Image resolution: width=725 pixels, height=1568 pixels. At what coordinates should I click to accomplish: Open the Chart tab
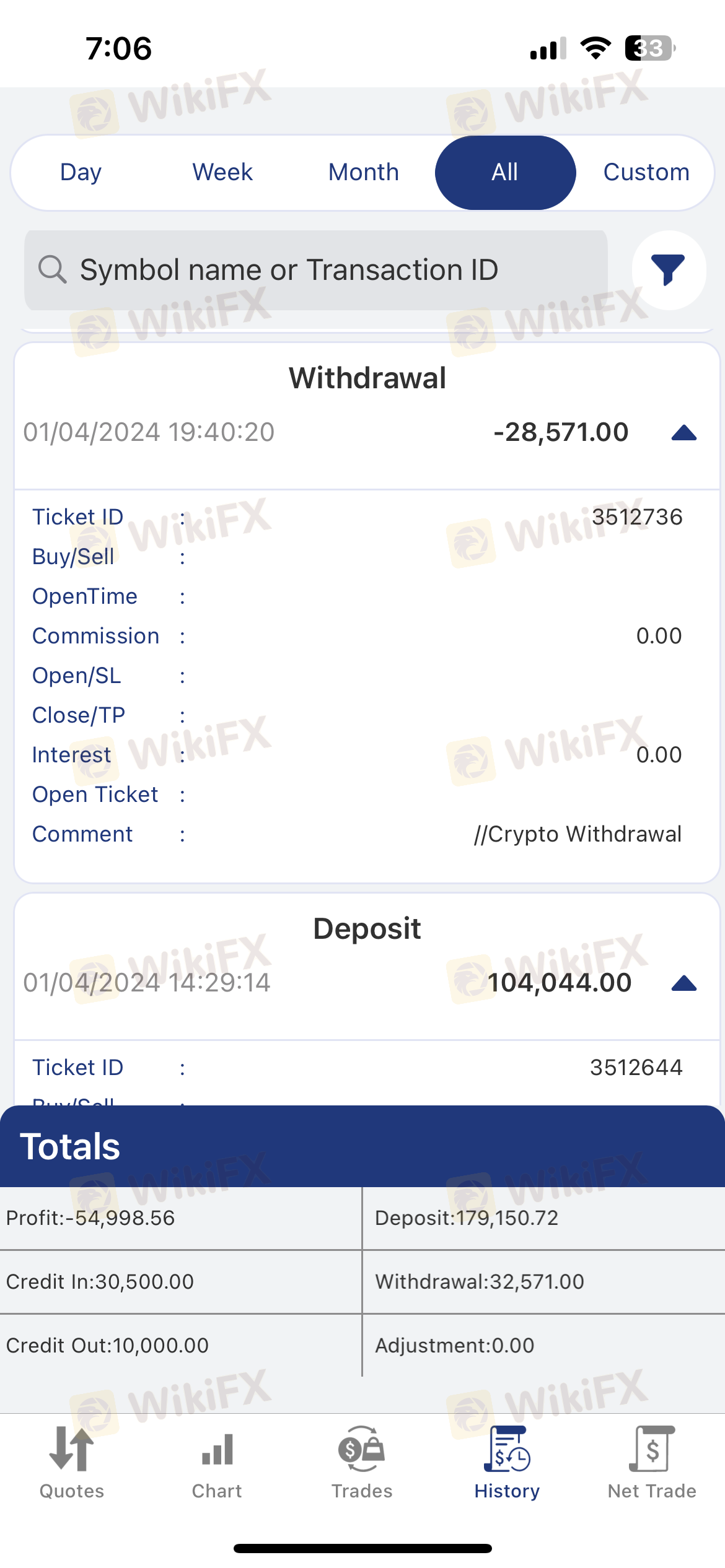(x=217, y=1462)
